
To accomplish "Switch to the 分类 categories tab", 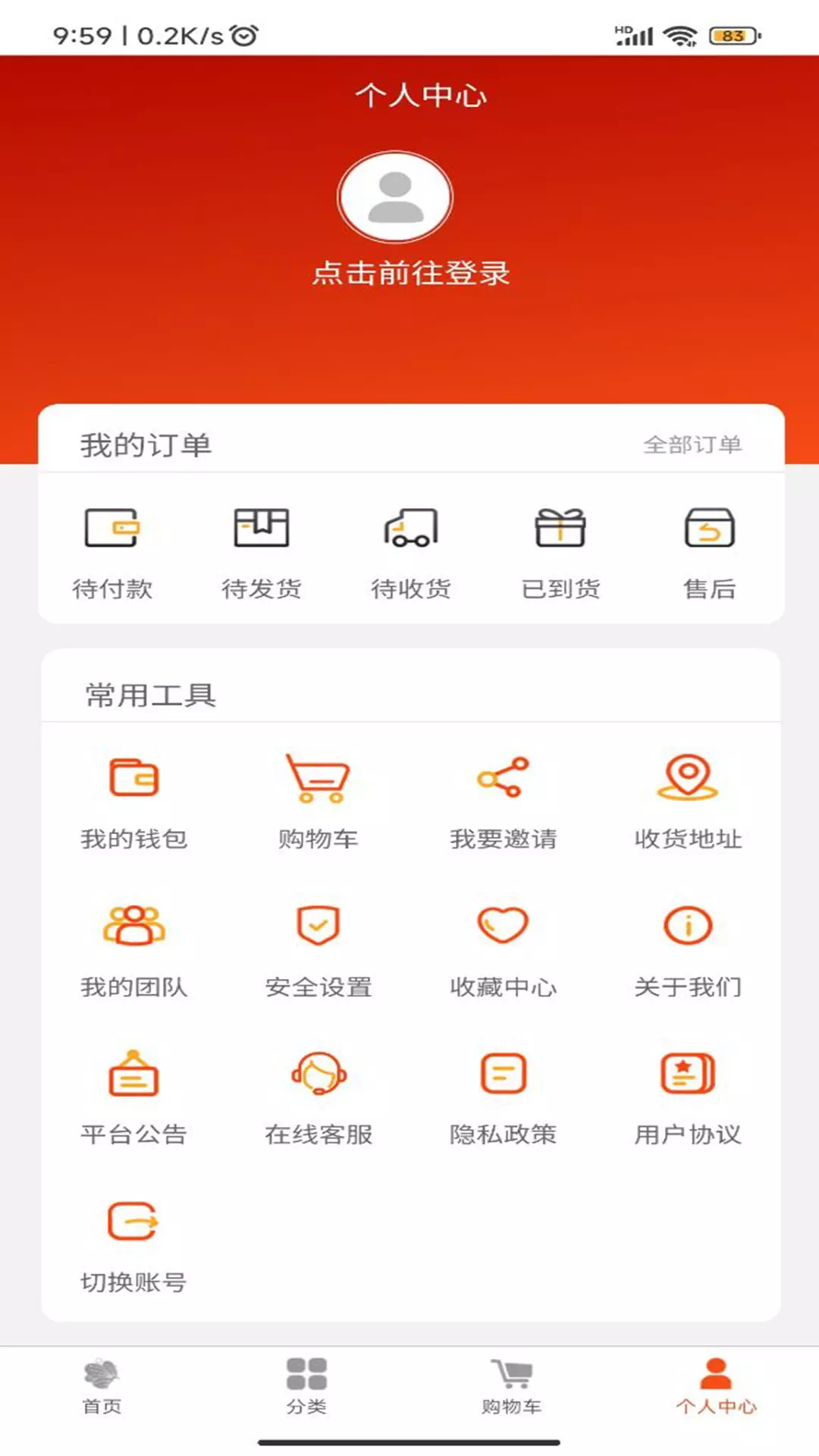I will pyautogui.click(x=306, y=1387).
